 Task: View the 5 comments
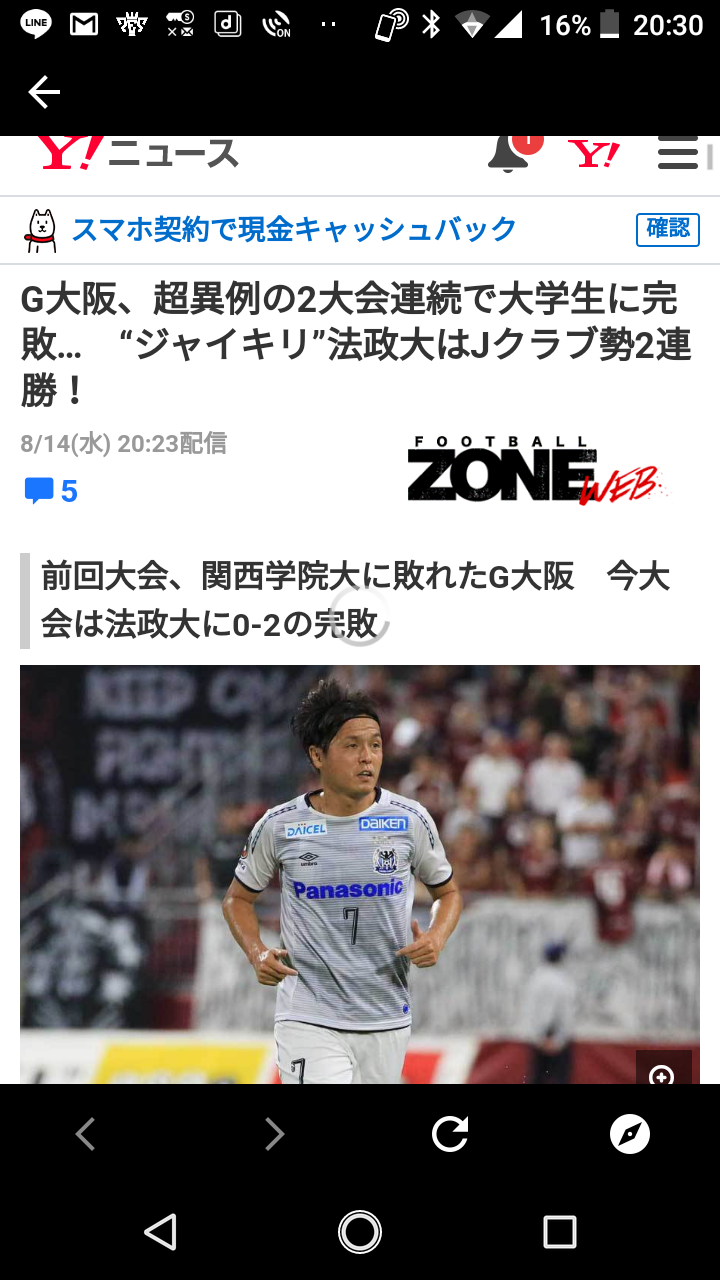pyautogui.click(x=51, y=491)
